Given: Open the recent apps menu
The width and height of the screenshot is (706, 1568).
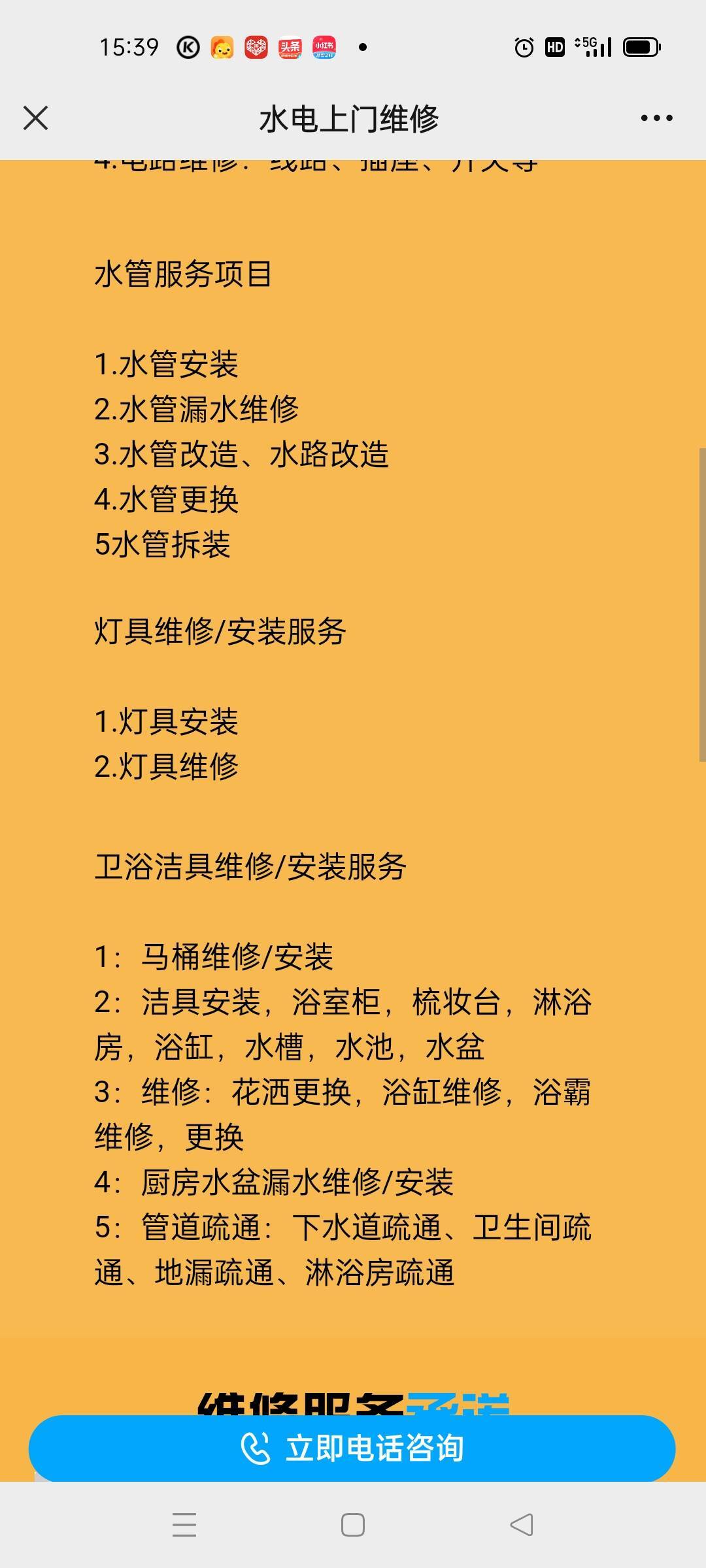Looking at the screenshot, I should point(184,1525).
